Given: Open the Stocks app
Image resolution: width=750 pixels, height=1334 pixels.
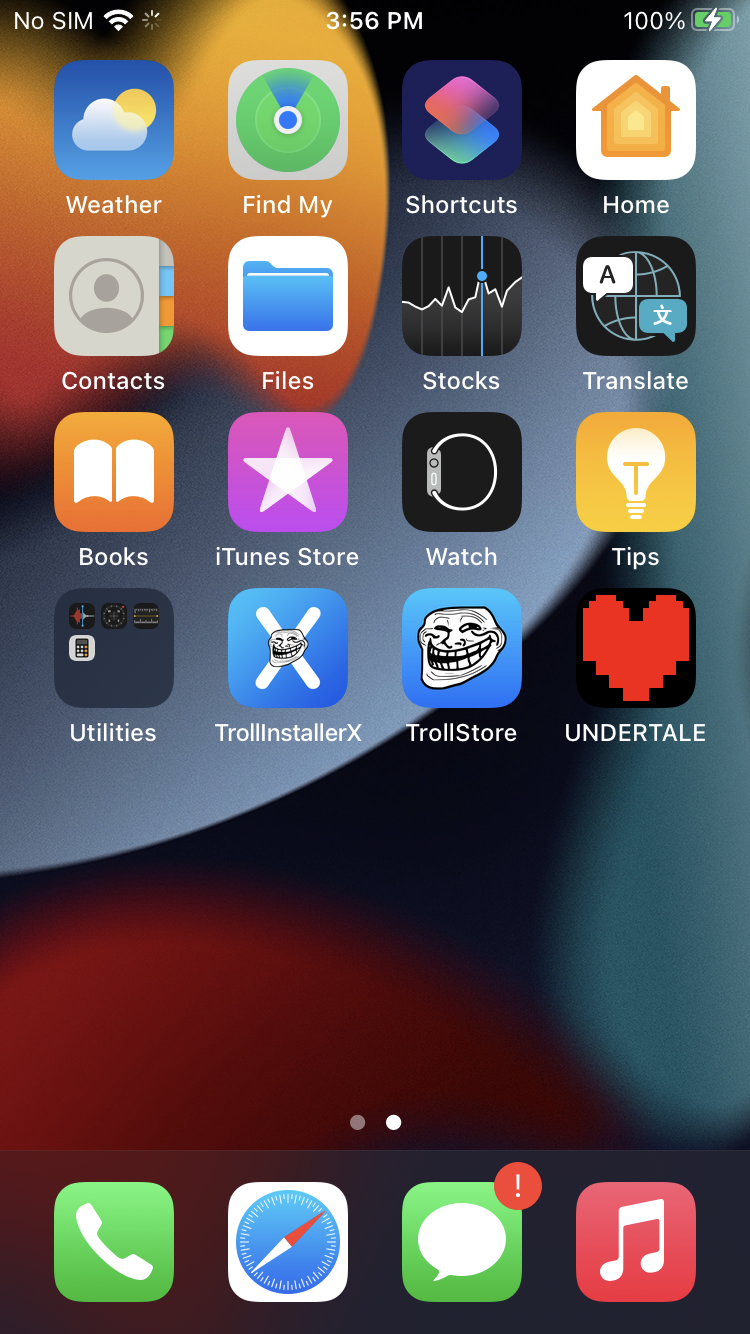Looking at the screenshot, I should tap(462, 296).
